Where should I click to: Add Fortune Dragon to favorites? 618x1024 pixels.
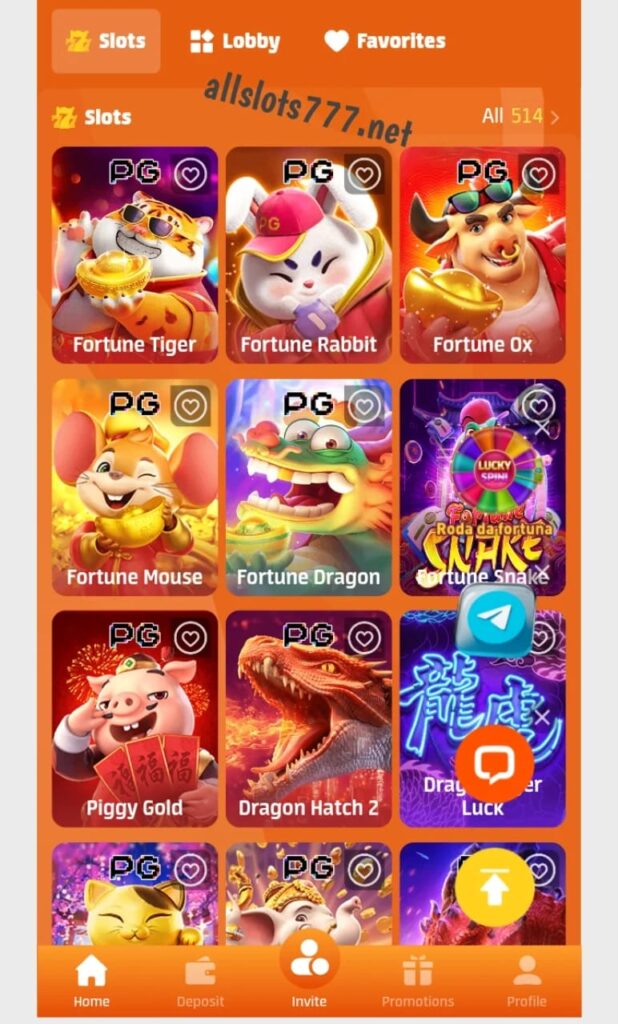(x=364, y=406)
